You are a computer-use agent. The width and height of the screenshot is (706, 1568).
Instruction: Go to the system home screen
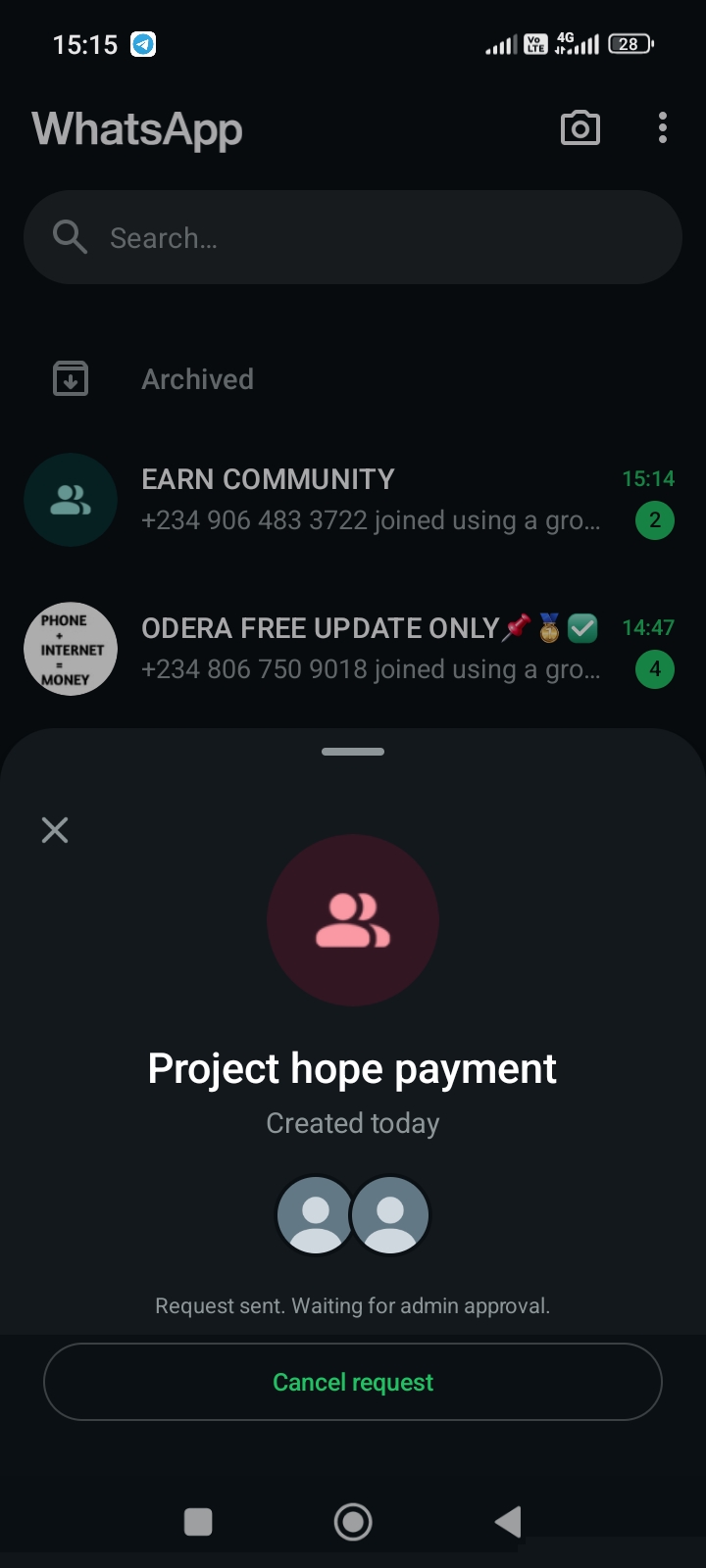[353, 1522]
